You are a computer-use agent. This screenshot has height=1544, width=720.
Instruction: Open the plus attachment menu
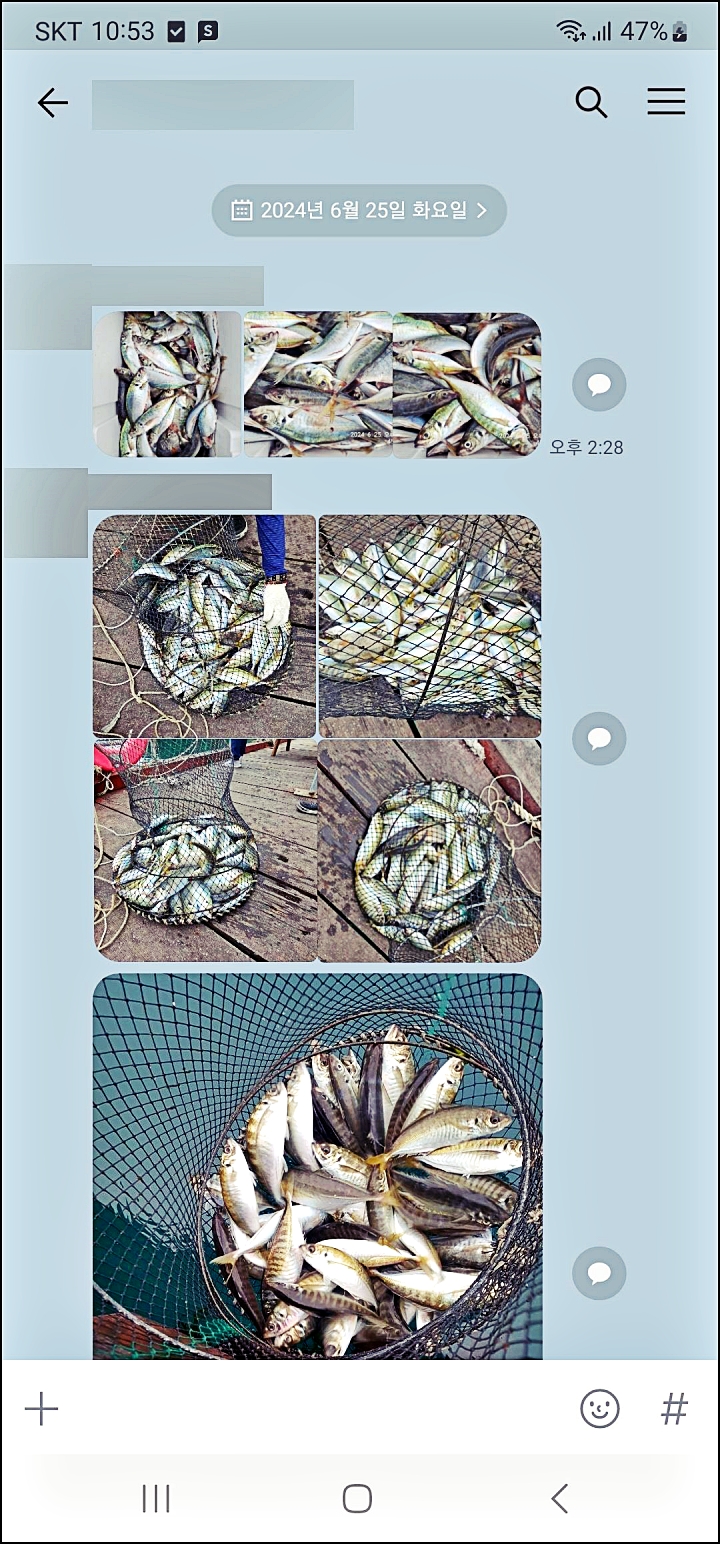pyautogui.click(x=42, y=1409)
